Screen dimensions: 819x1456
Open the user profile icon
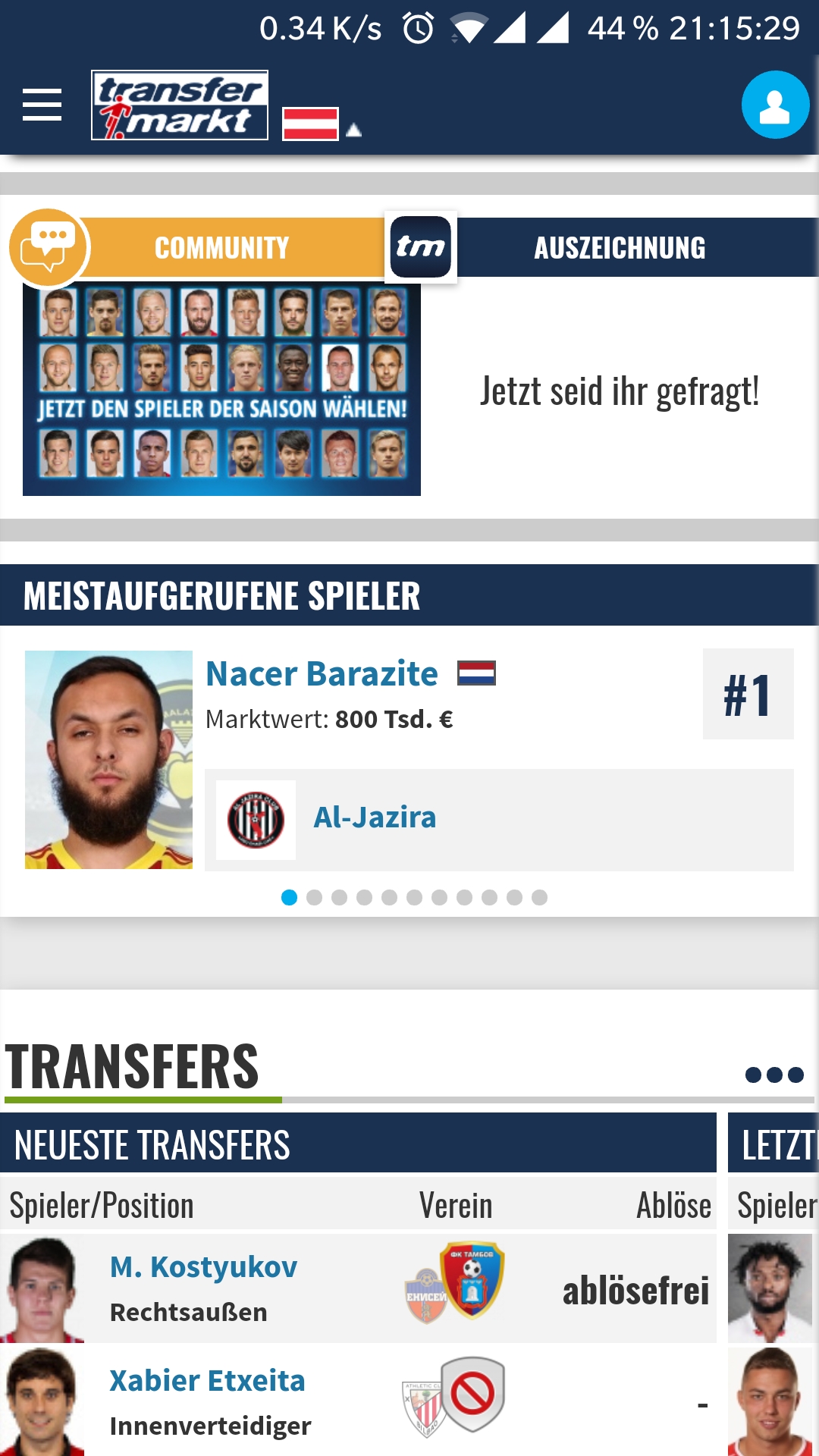tap(775, 105)
